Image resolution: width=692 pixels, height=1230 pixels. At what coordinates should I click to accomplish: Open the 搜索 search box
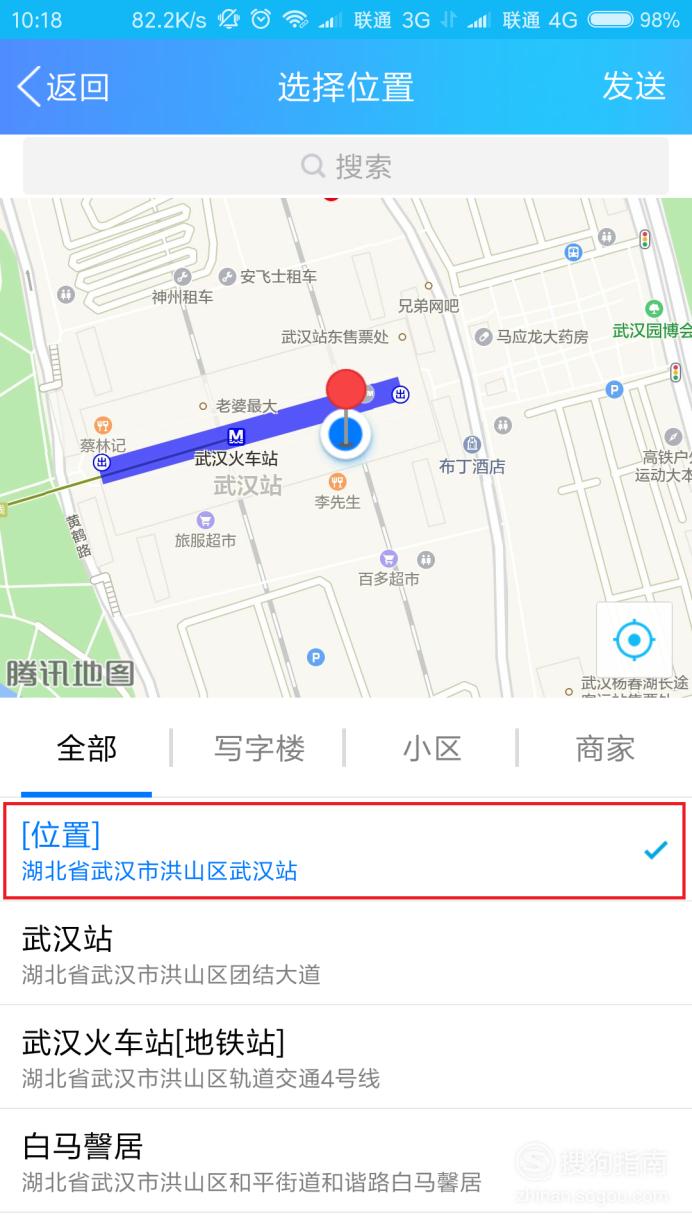click(346, 166)
